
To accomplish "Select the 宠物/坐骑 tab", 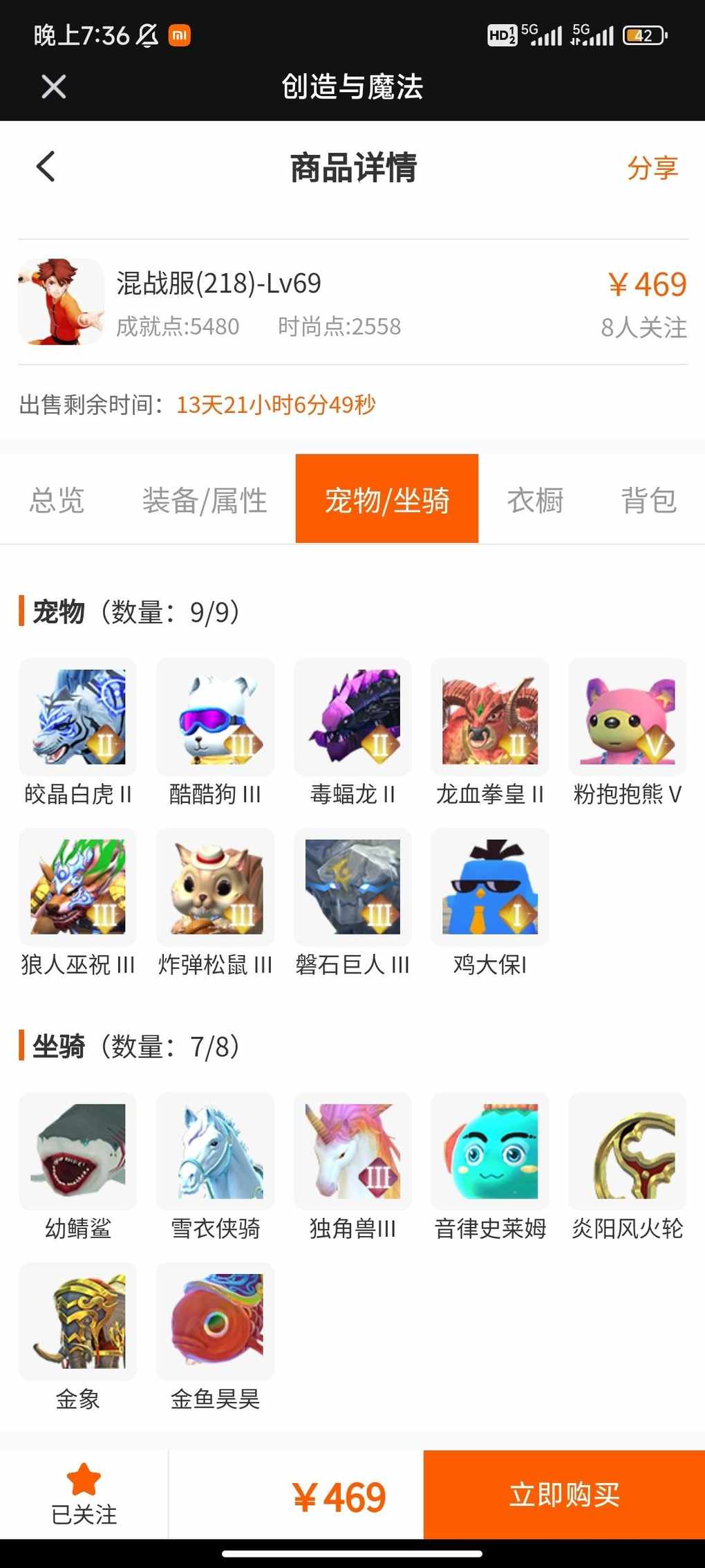I will pyautogui.click(x=387, y=499).
